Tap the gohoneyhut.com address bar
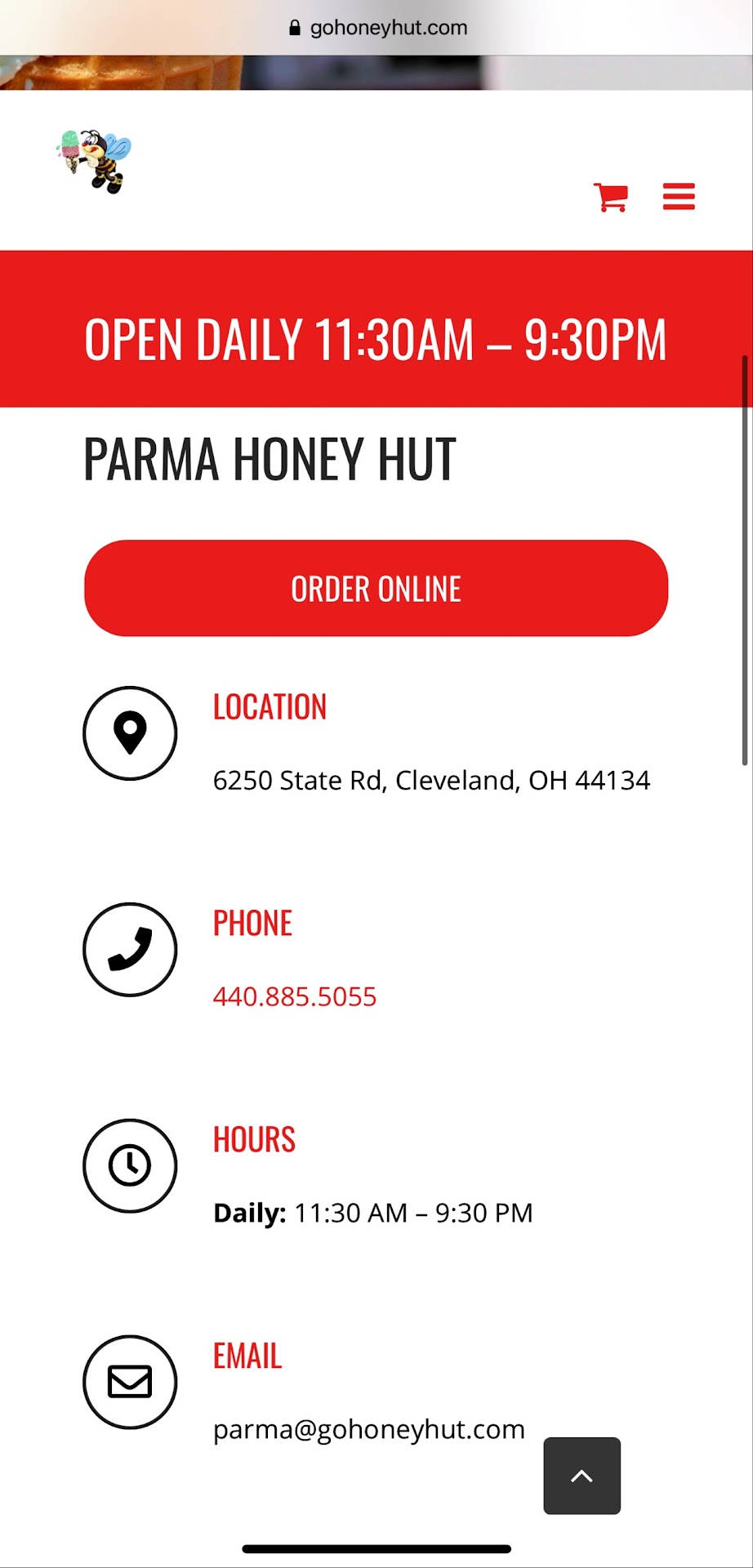The height and width of the screenshot is (1568, 753). (377, 28)
